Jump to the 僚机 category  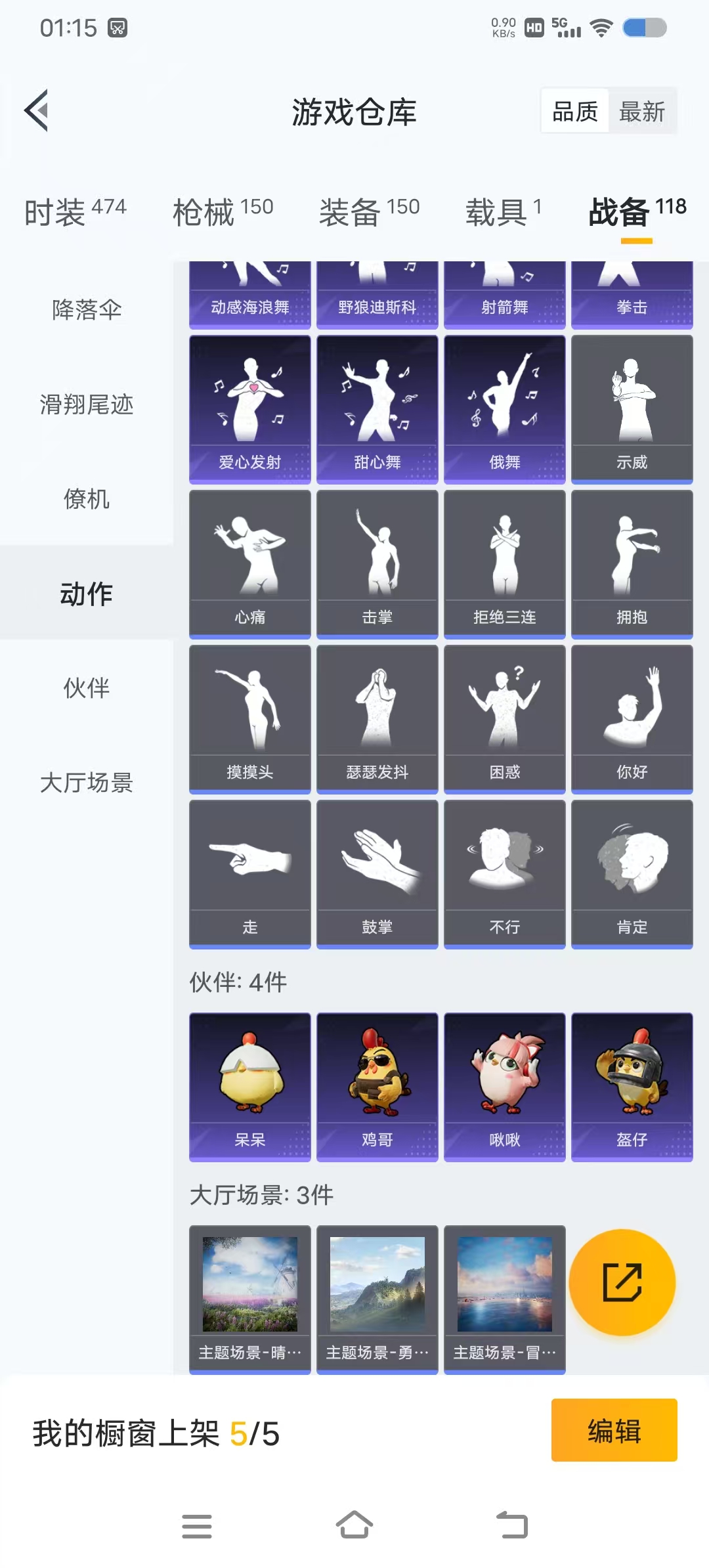tap(87, 499)
